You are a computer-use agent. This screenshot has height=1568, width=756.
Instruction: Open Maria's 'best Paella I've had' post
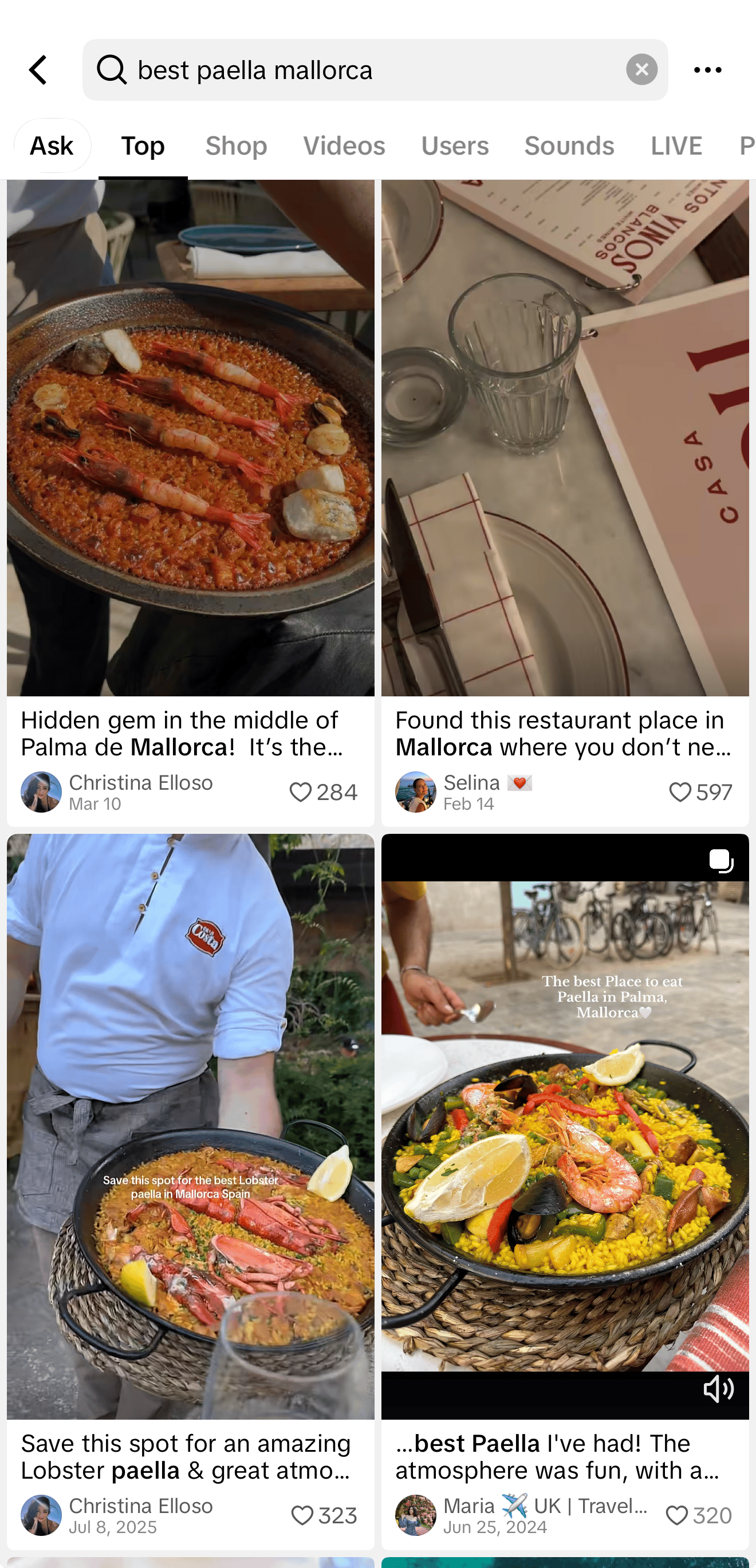pyautogui.click(x=565, y=1126)
